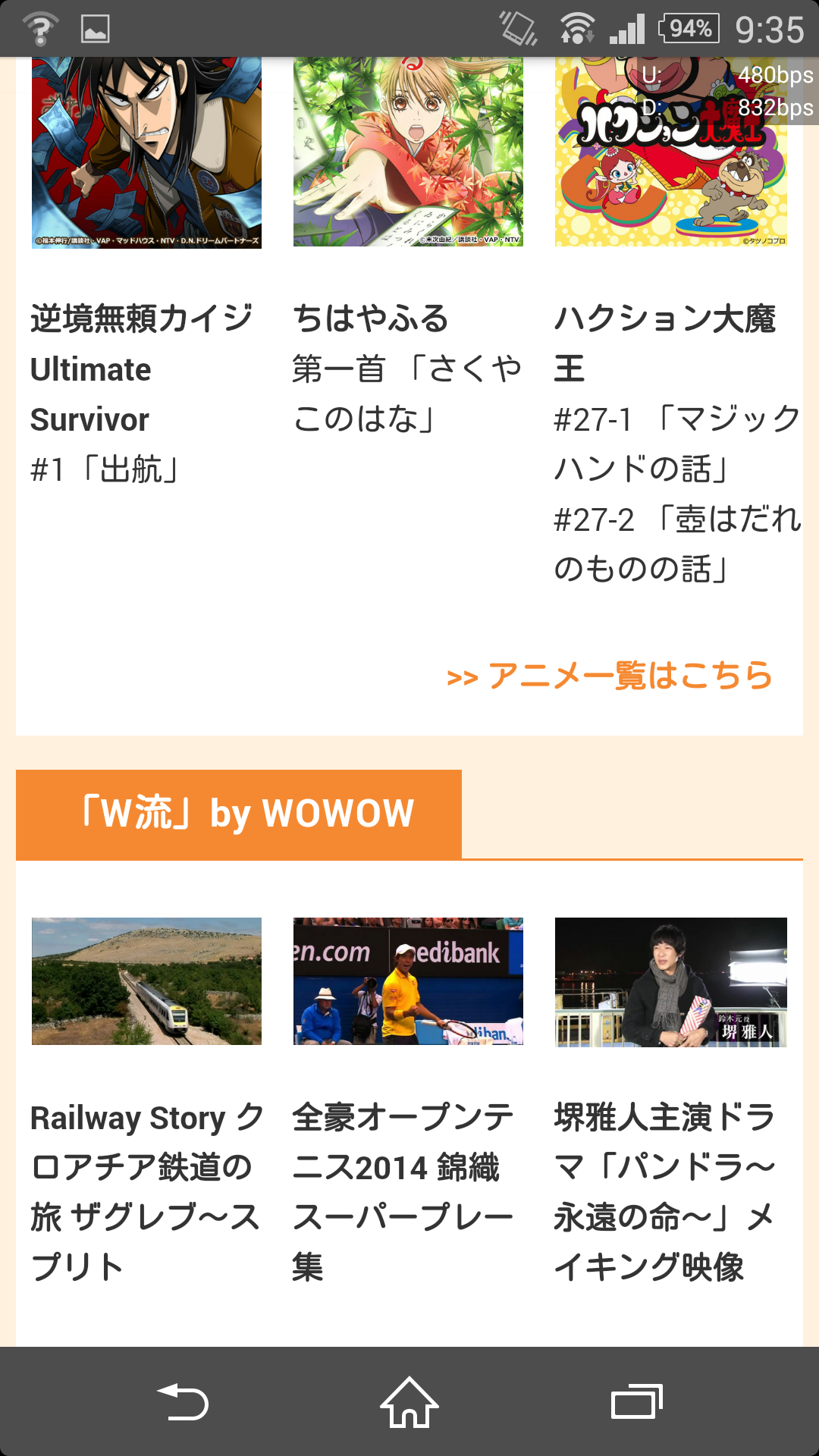Open Railway Story クロアチア鉄道の旅 video

pyautogui.click(x=146, y=981)
